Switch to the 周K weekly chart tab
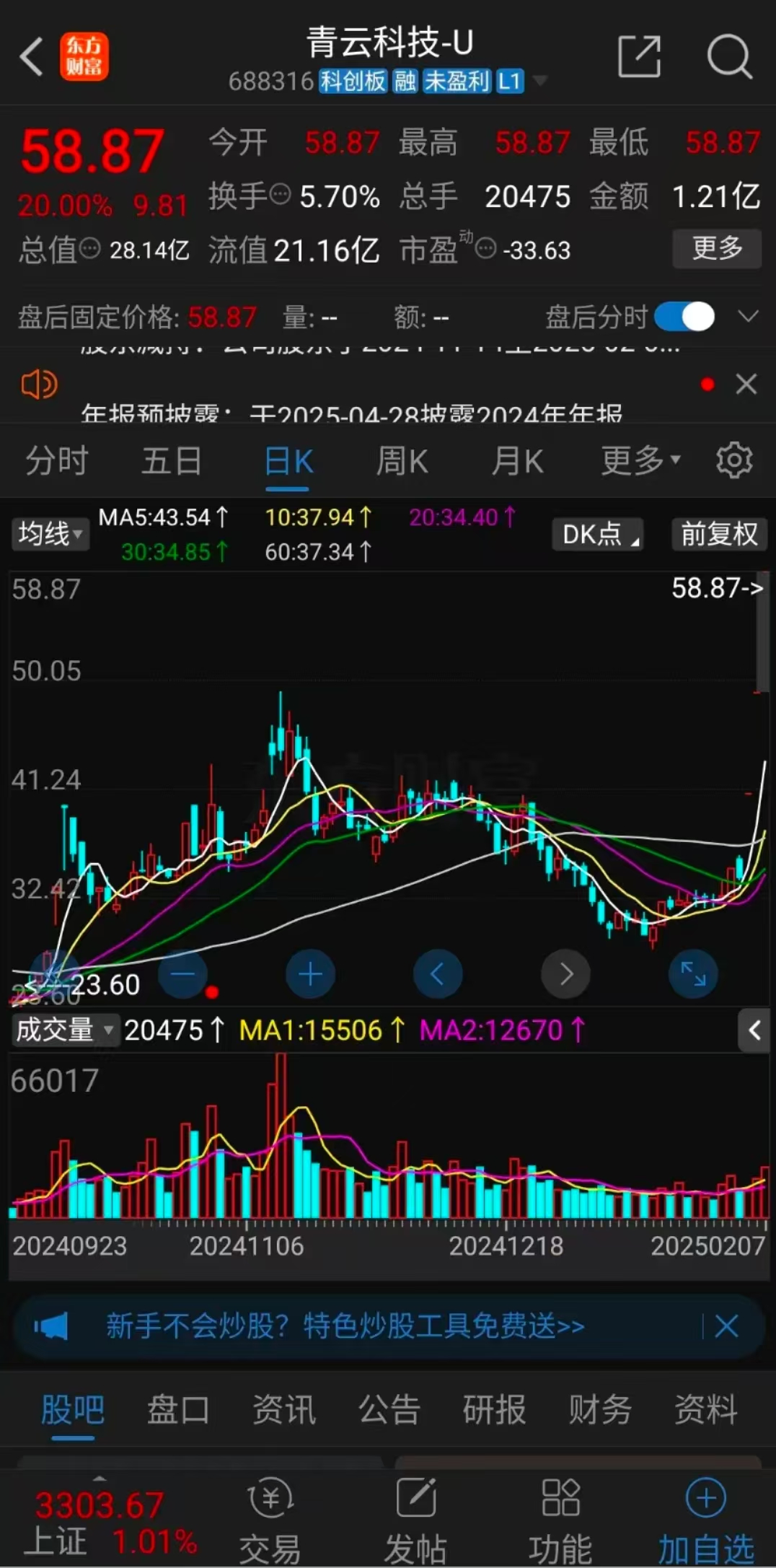 click(x=402, y=460)
